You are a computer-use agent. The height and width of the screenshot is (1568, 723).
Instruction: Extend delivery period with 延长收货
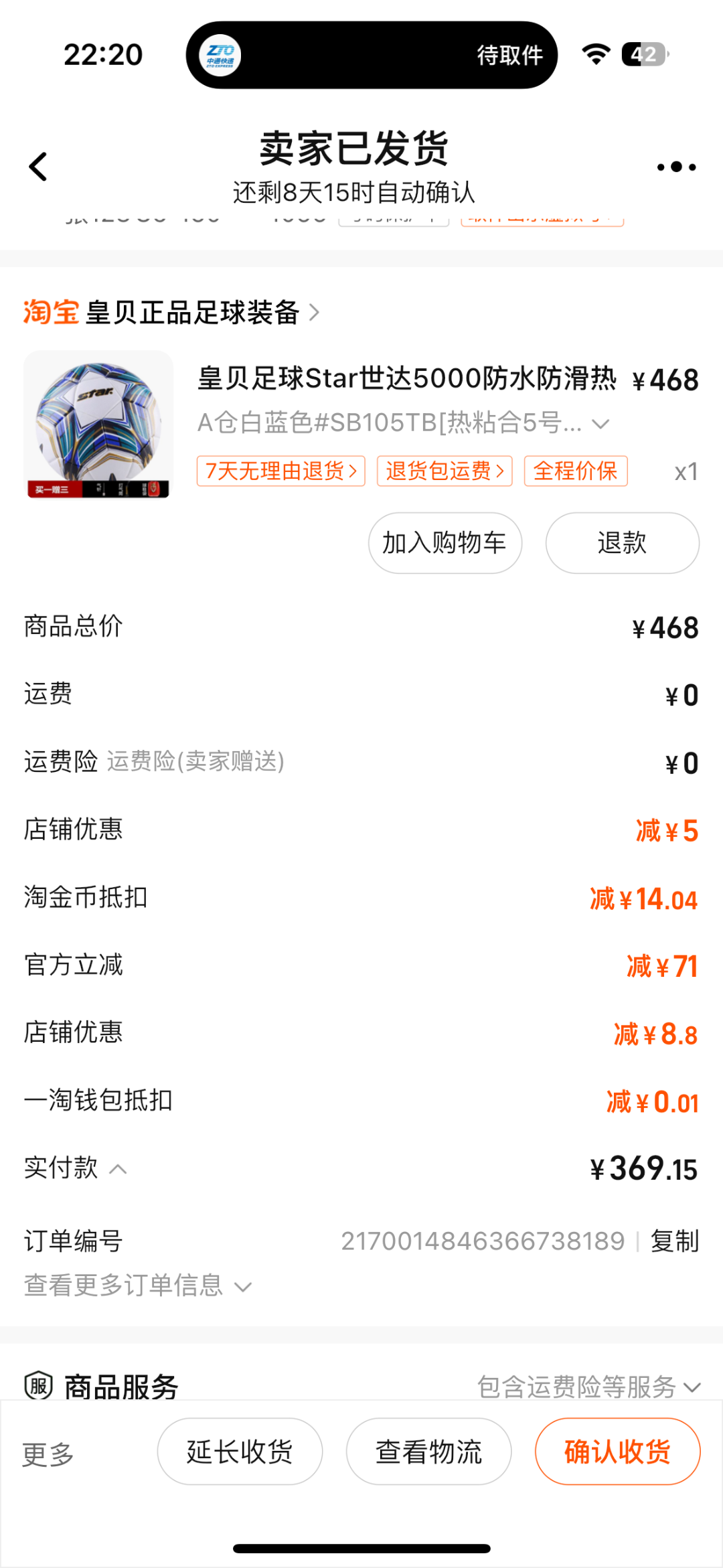pyautogui.click(x=240, y=1452)
